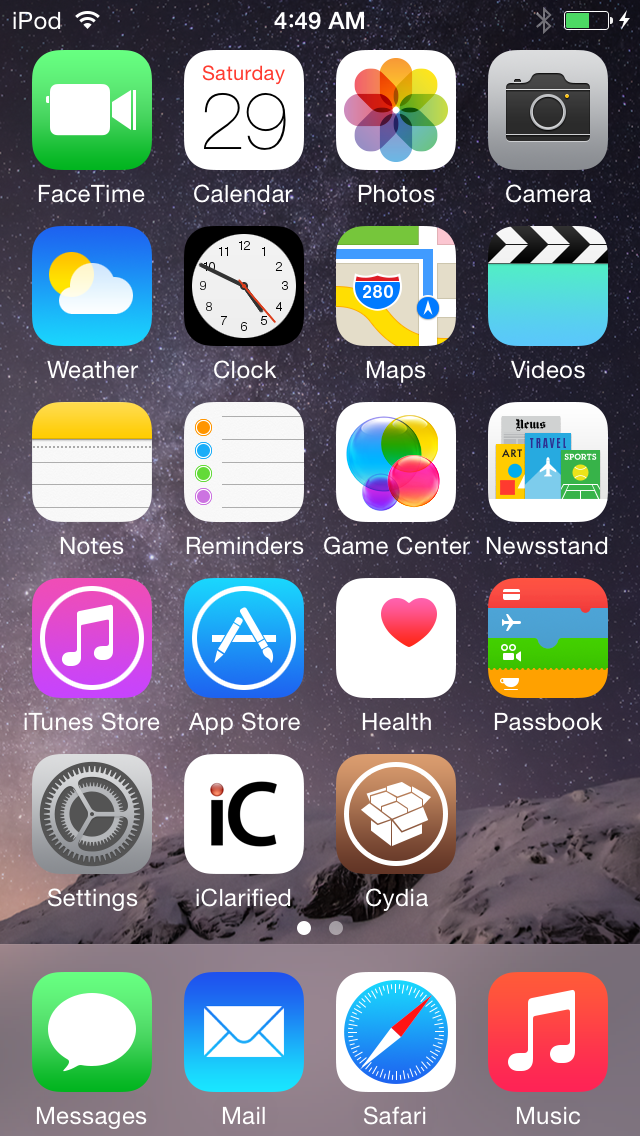Launch the Reminders app
Viewport: 640px width, 1136px height.
(244, 462)
